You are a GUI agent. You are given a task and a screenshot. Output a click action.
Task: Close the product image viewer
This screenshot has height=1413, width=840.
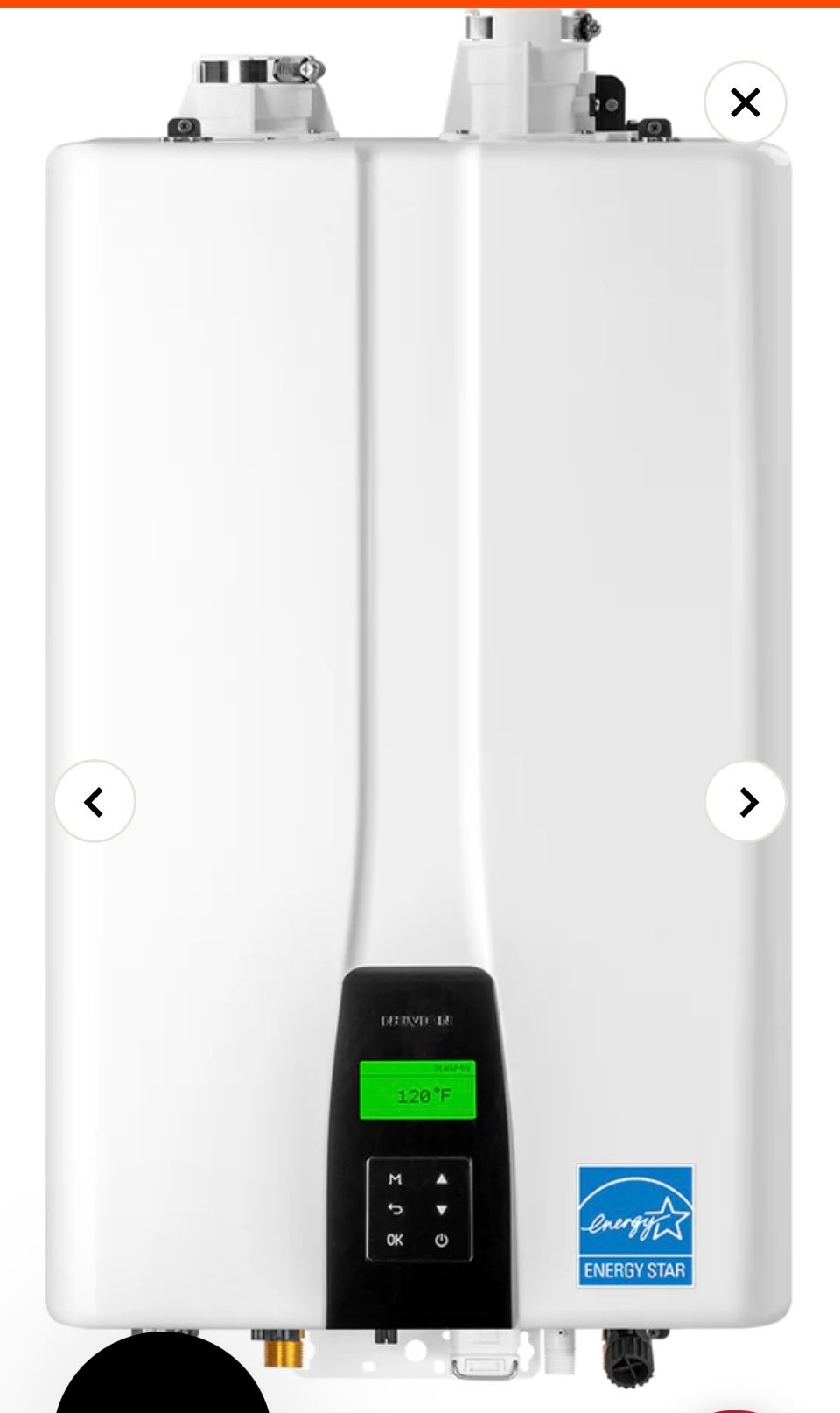pyautogui.click(x=745, y=102)
